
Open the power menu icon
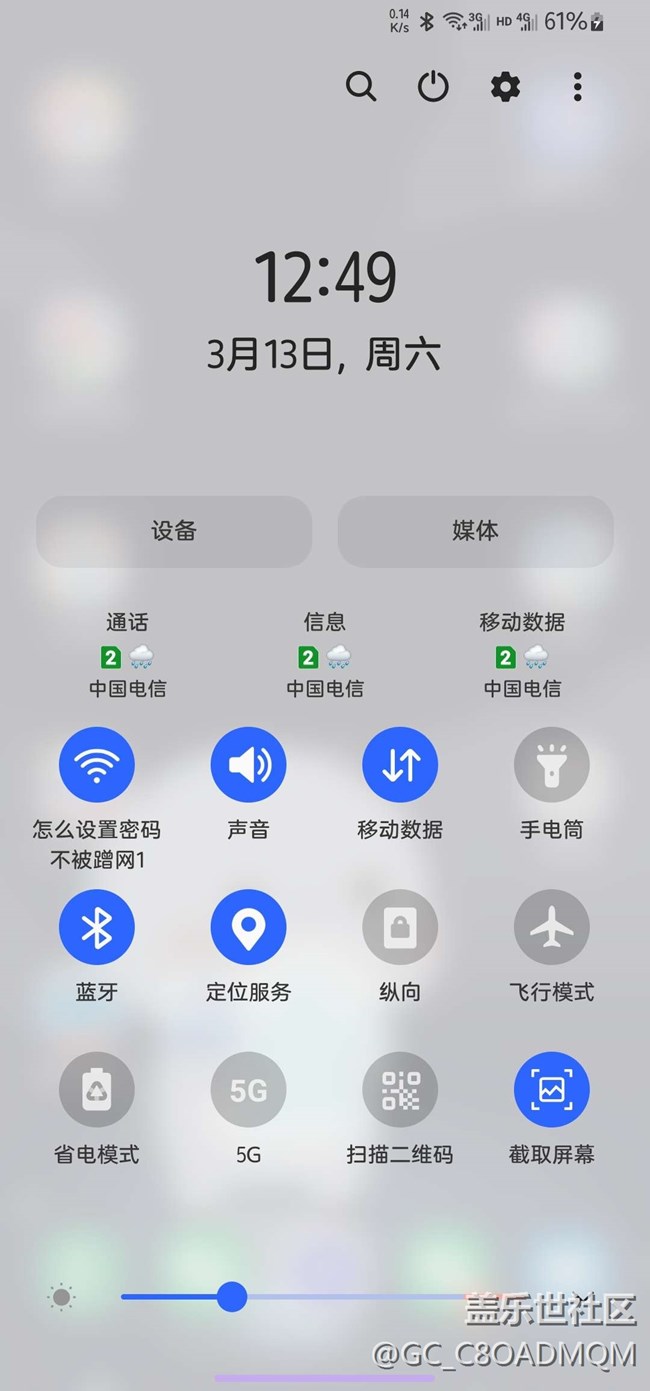[433, 87]
